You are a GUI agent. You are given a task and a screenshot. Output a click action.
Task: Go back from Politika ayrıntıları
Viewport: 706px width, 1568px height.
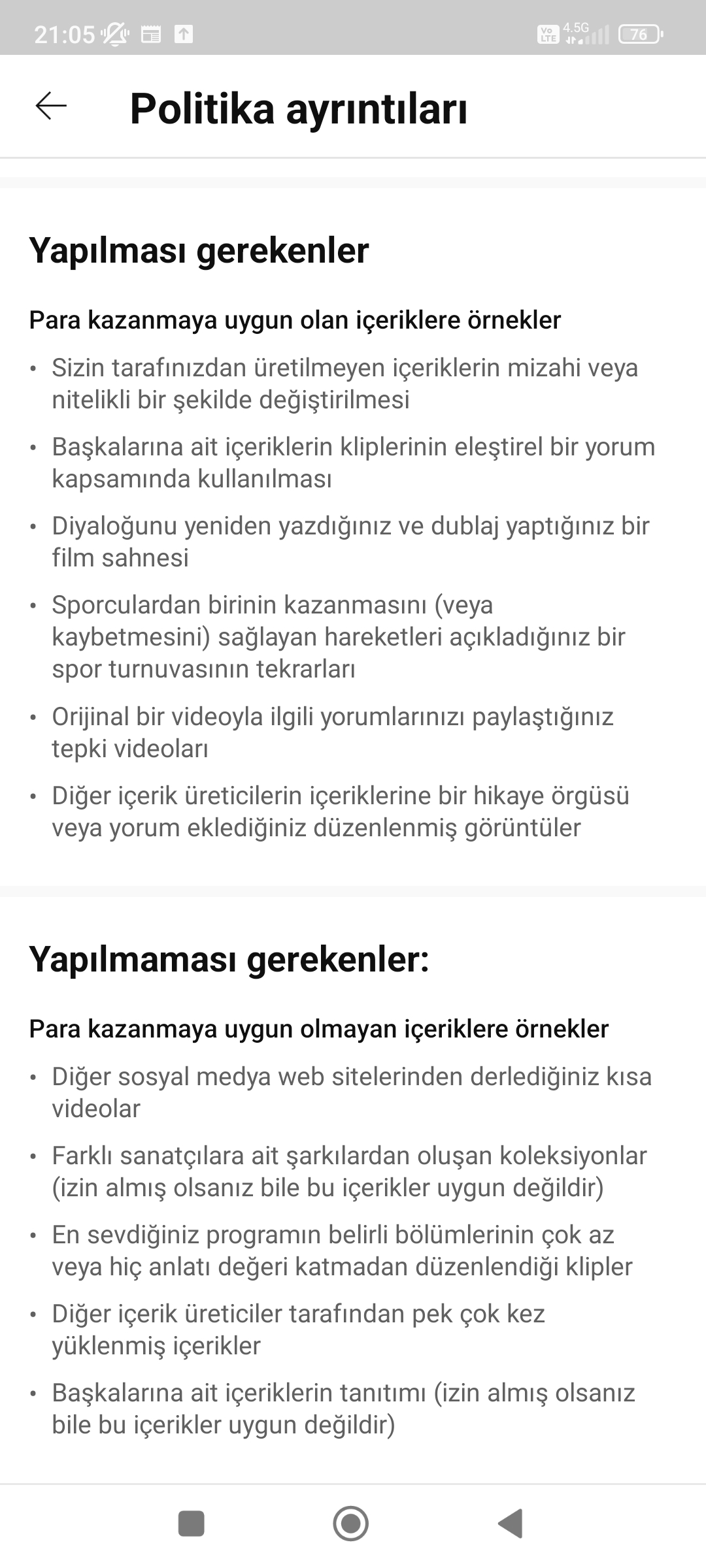point(51,106)
